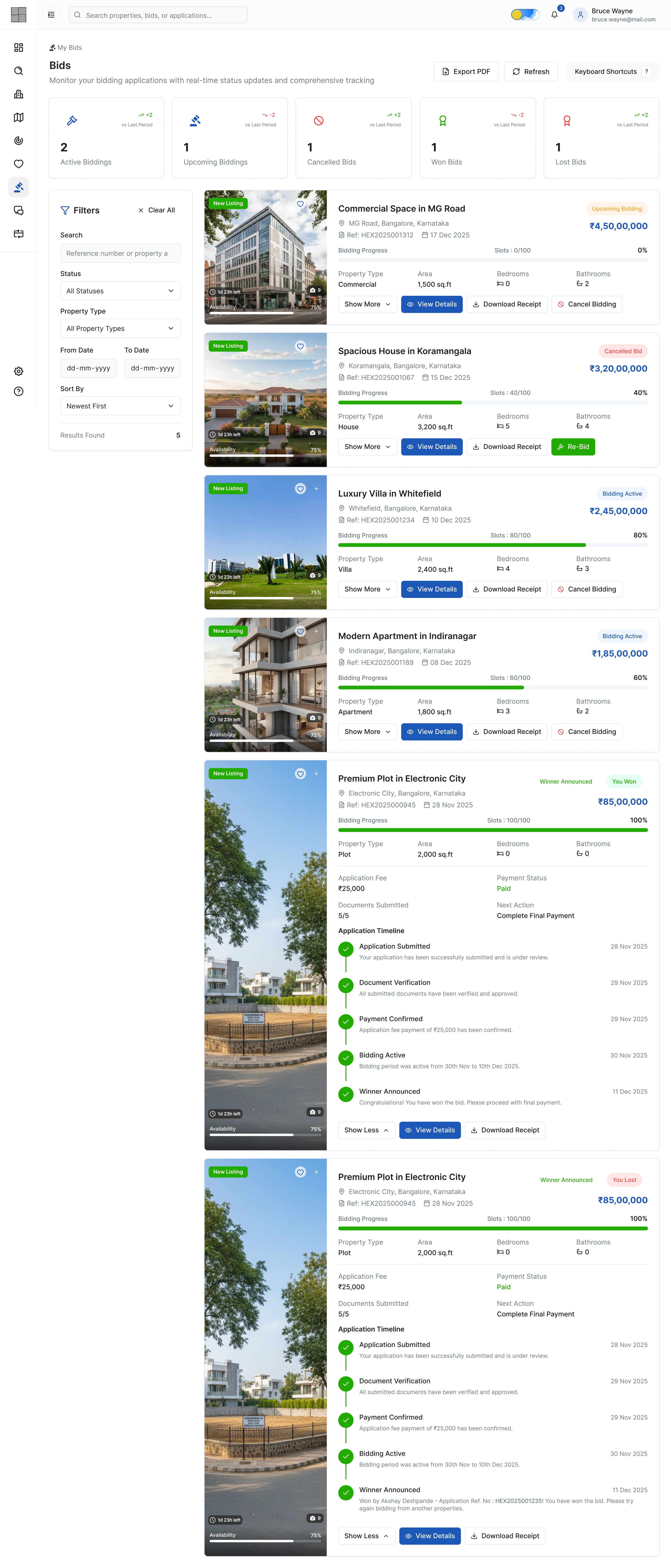Cancel bidding for Luxury Villa in Whitefield

[586, 589]
